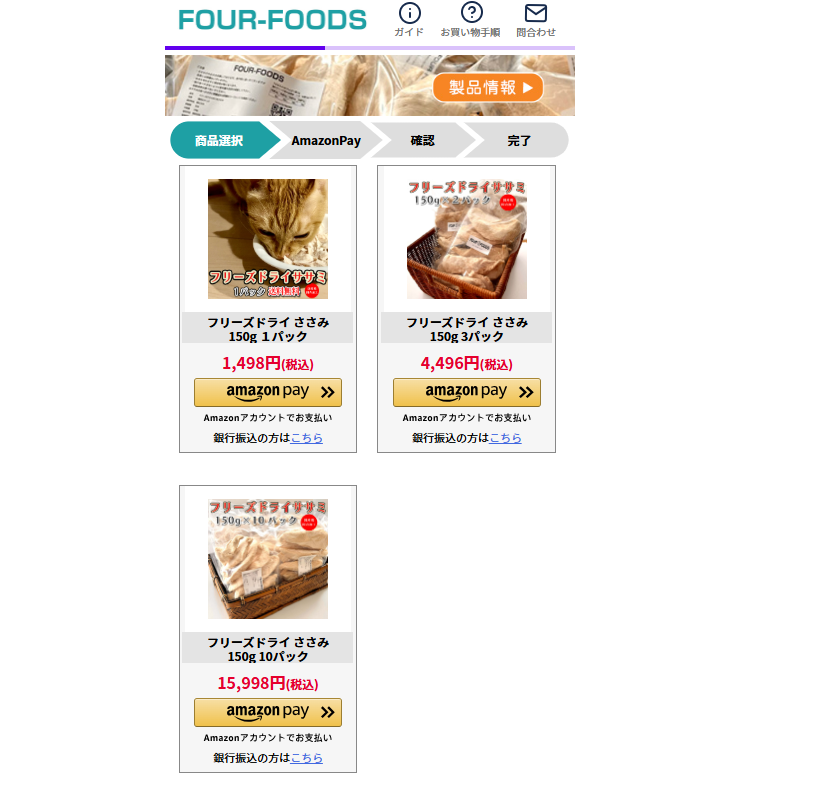
Task: View the 150g 10パック product image
Action: 267,559
